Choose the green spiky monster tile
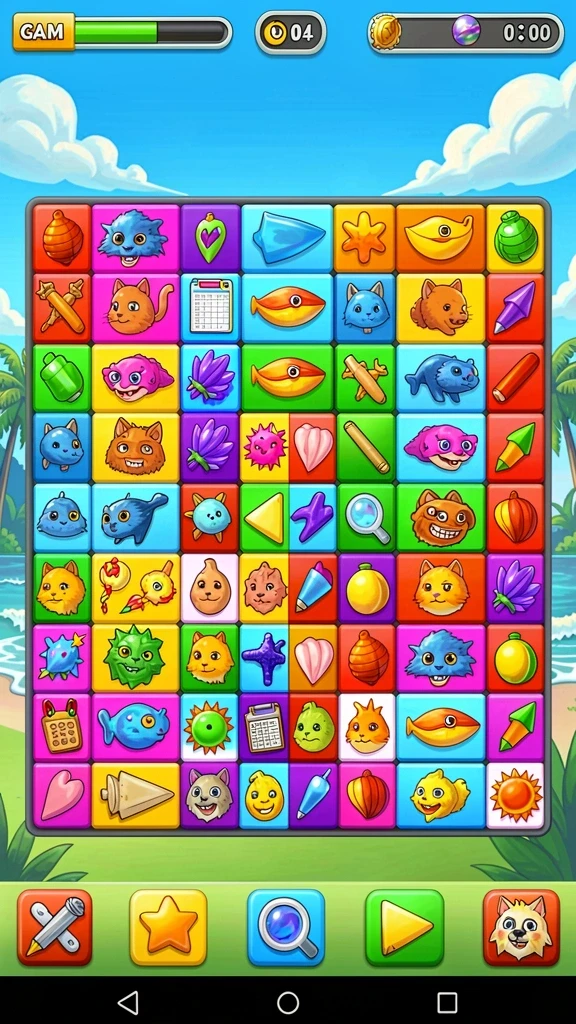This screenshot has height=1024, width=576. click(x=135, y=658)
